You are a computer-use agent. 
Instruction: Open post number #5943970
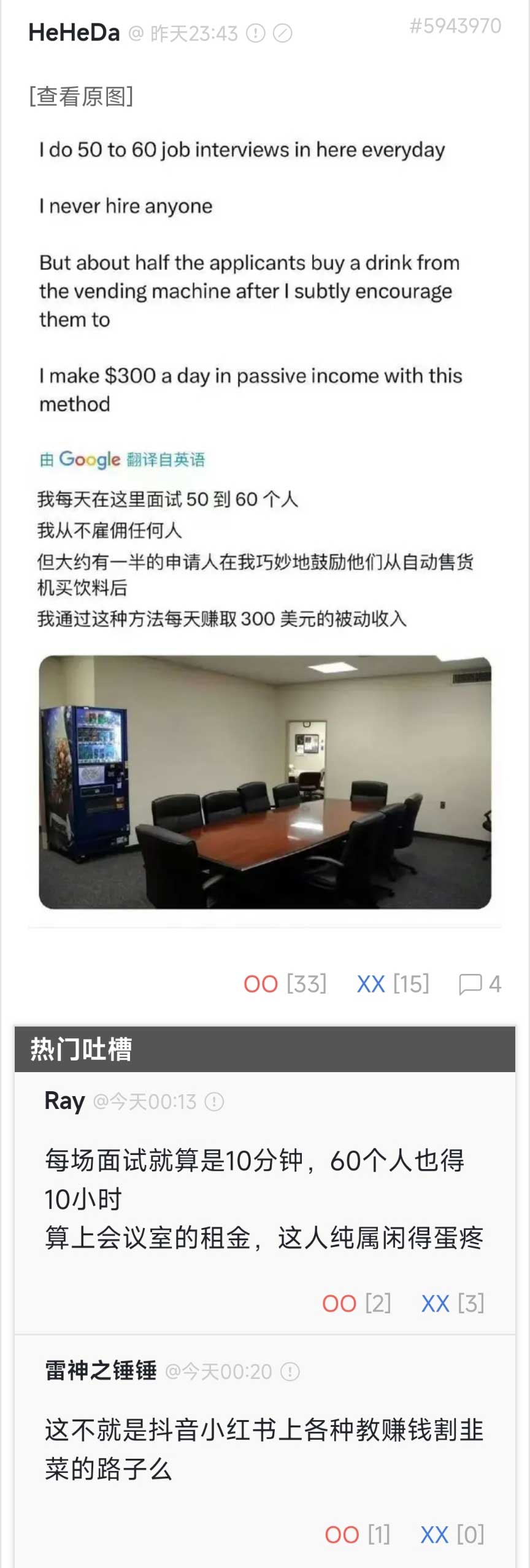pyautogui.click(x=455, y=26)
